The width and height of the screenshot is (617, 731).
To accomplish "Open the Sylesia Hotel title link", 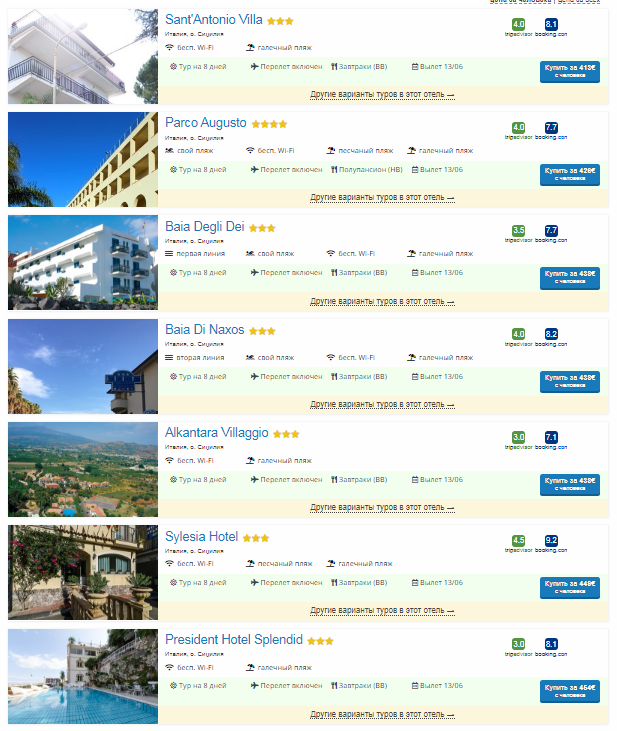I will click(x=201, y=537).
